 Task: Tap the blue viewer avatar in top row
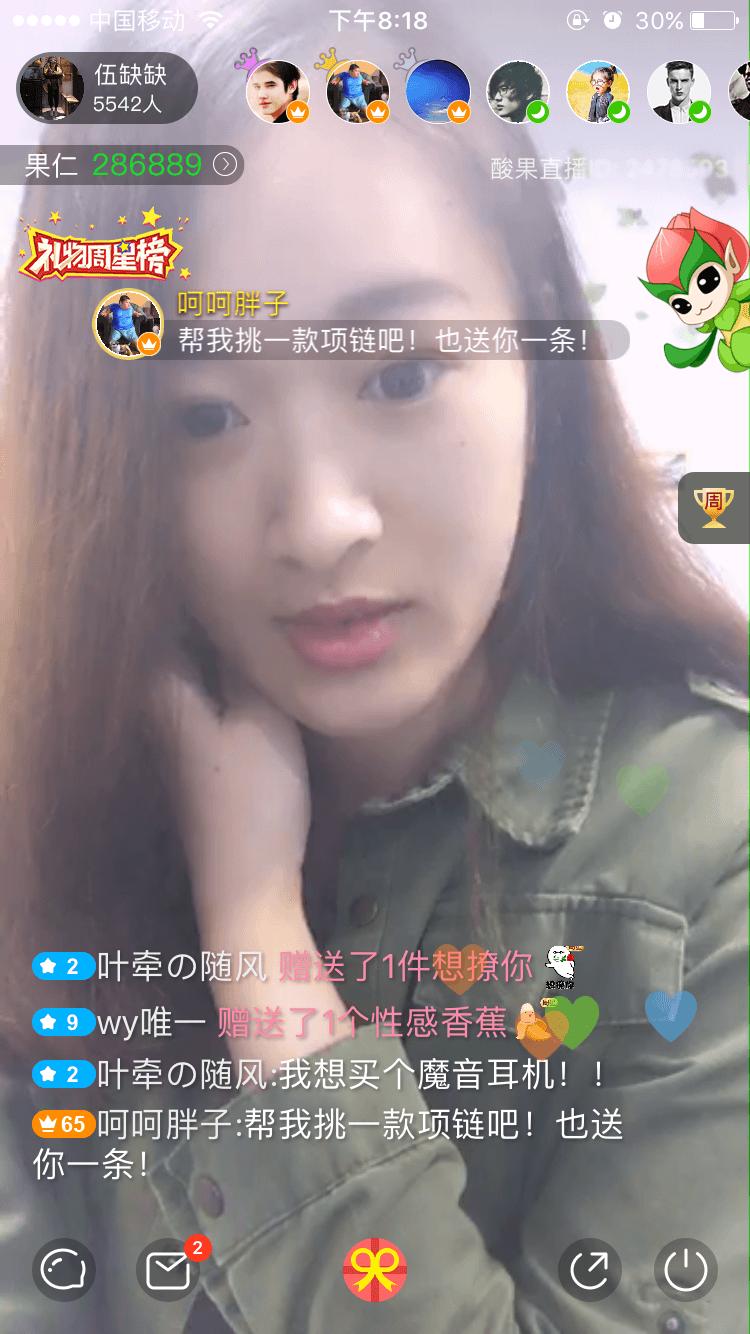point(438,93)
